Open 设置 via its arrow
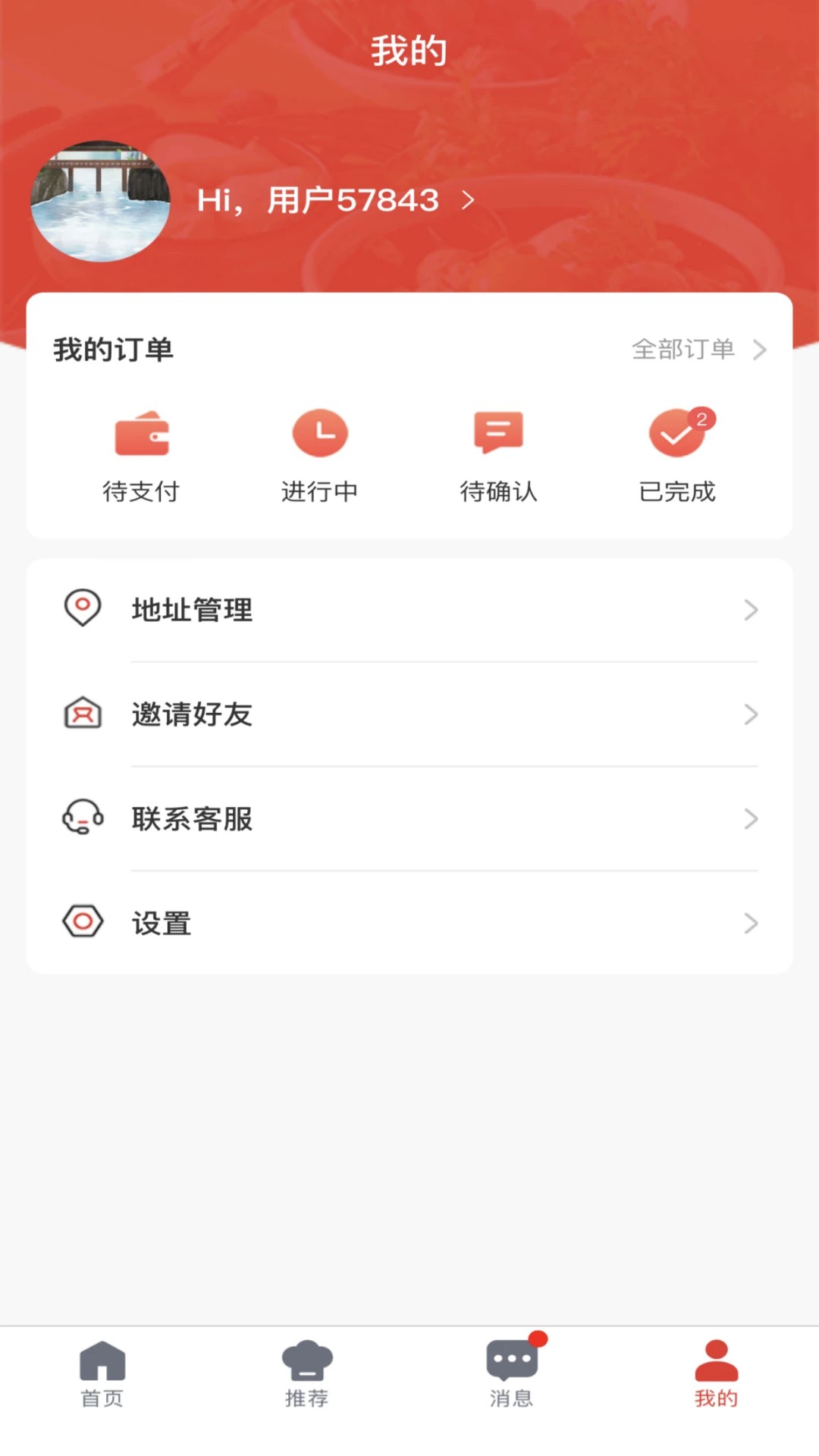Image resolution: width=819 pixels, height=1456 pixels. [x=751, y=924]
